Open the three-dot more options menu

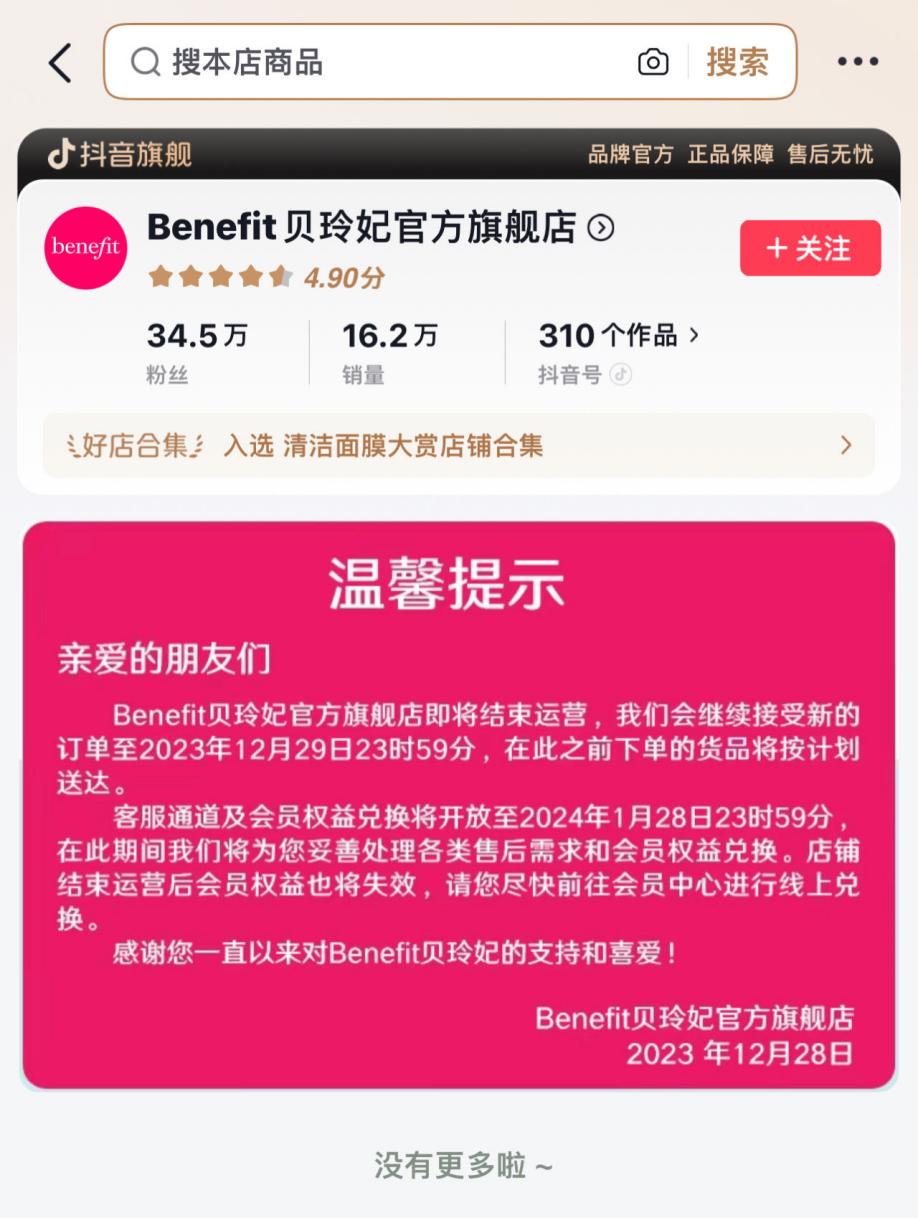coord(855,61)
